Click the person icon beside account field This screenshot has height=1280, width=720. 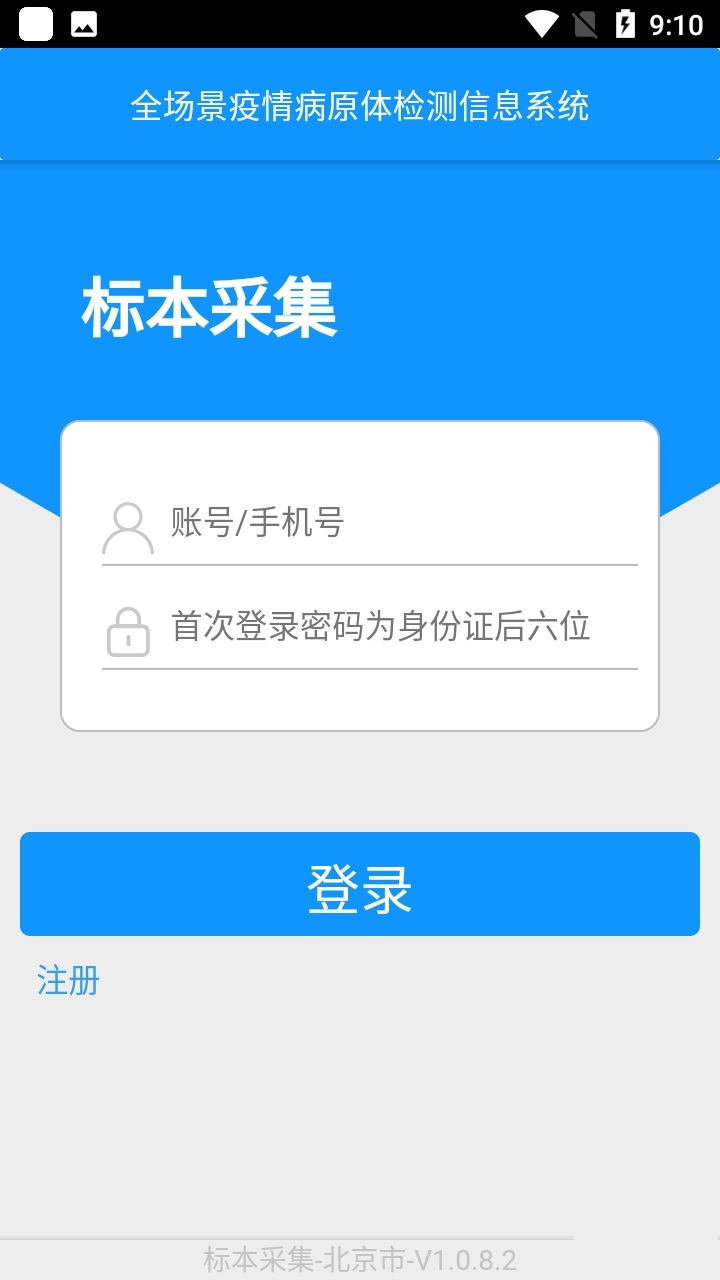125,528
